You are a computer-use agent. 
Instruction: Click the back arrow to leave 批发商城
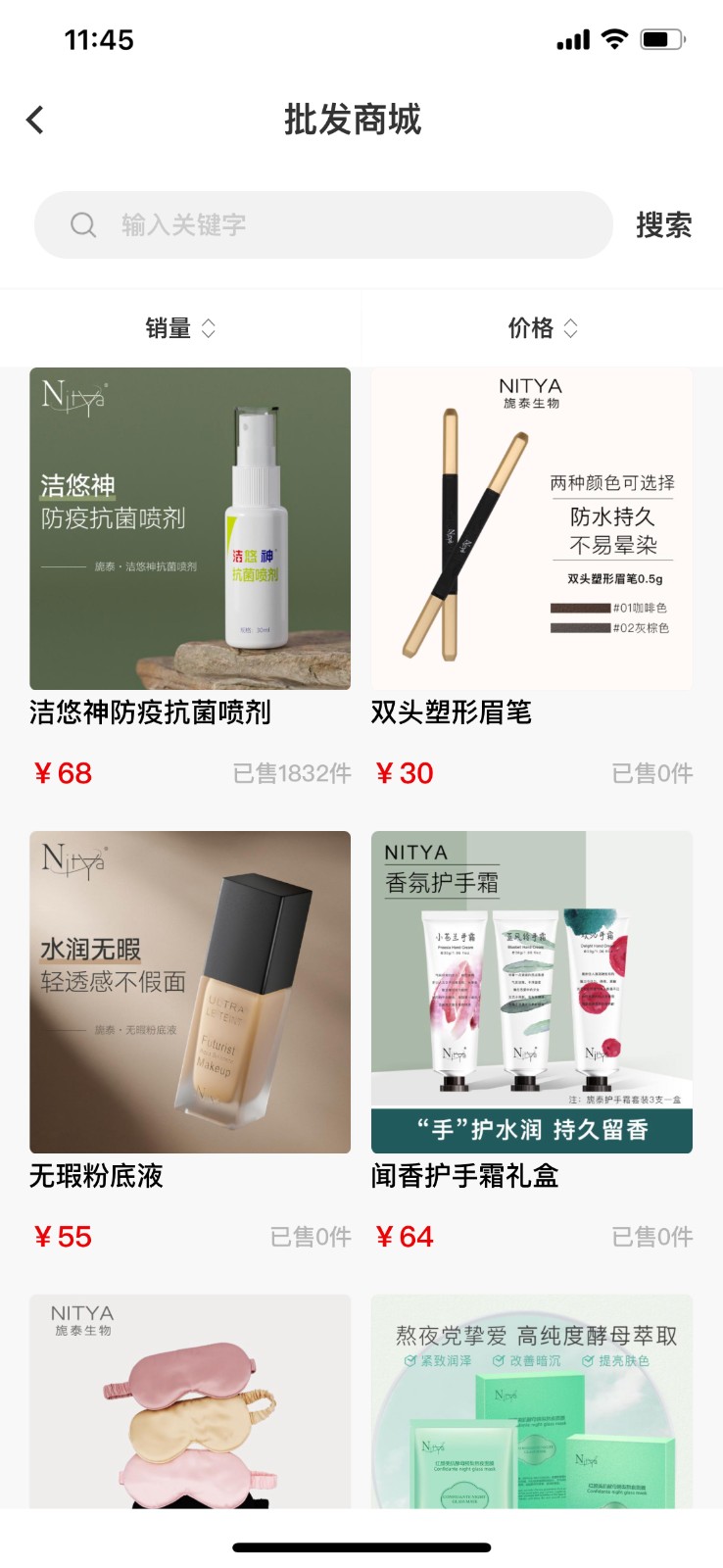(34, 119)
